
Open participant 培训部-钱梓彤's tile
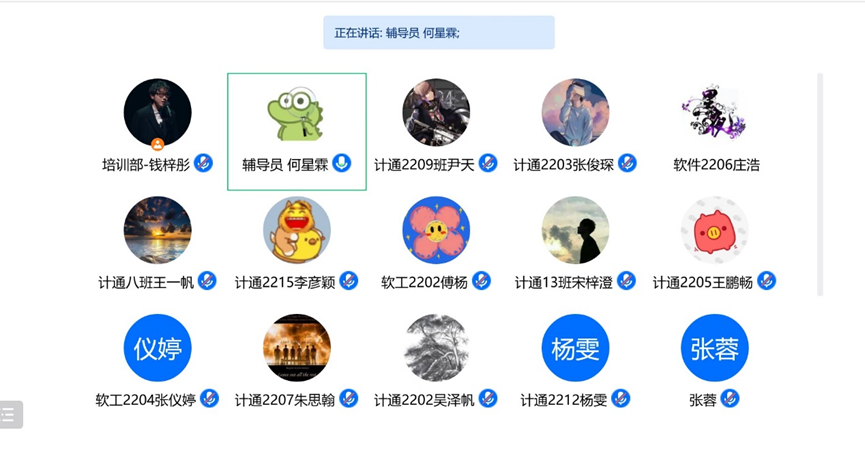157,114
